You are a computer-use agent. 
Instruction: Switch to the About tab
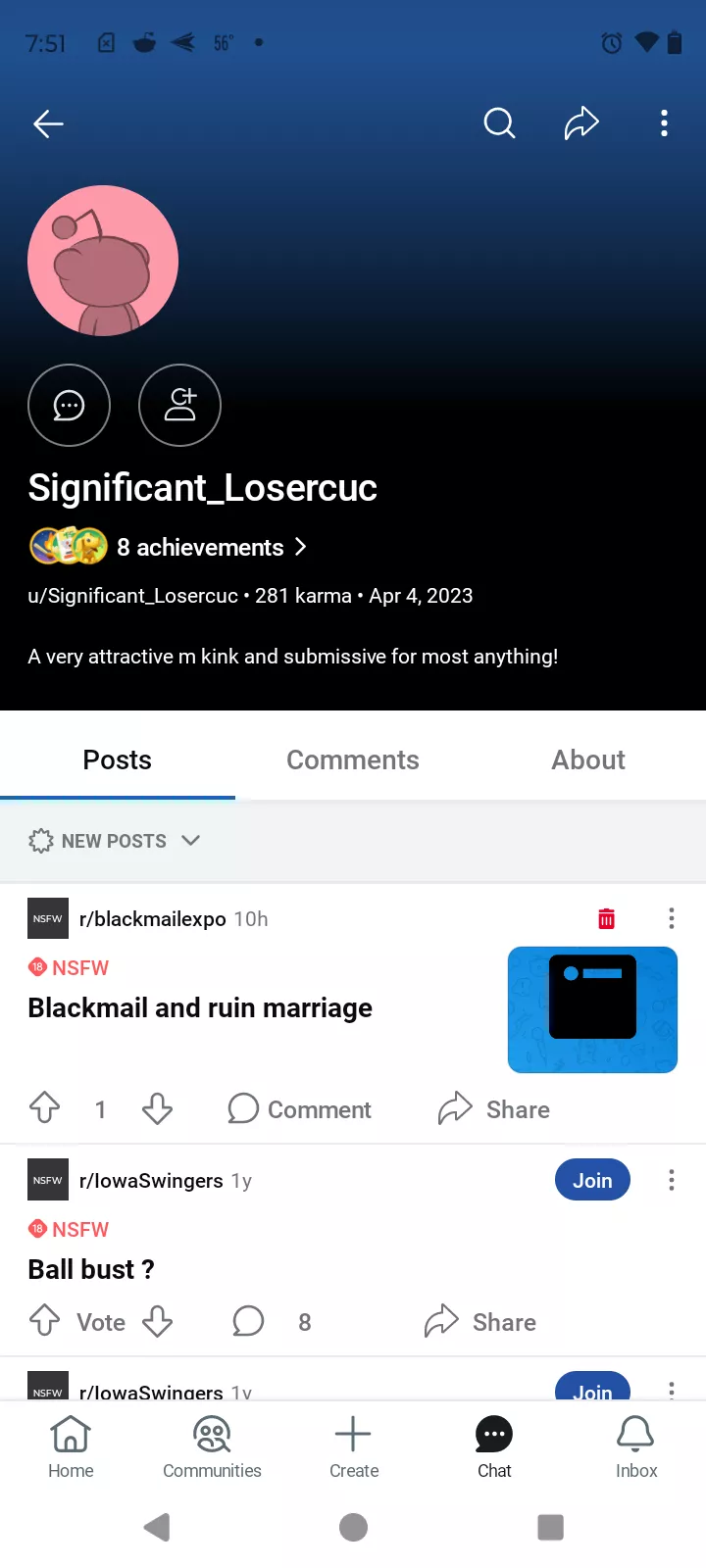[587, 759]
